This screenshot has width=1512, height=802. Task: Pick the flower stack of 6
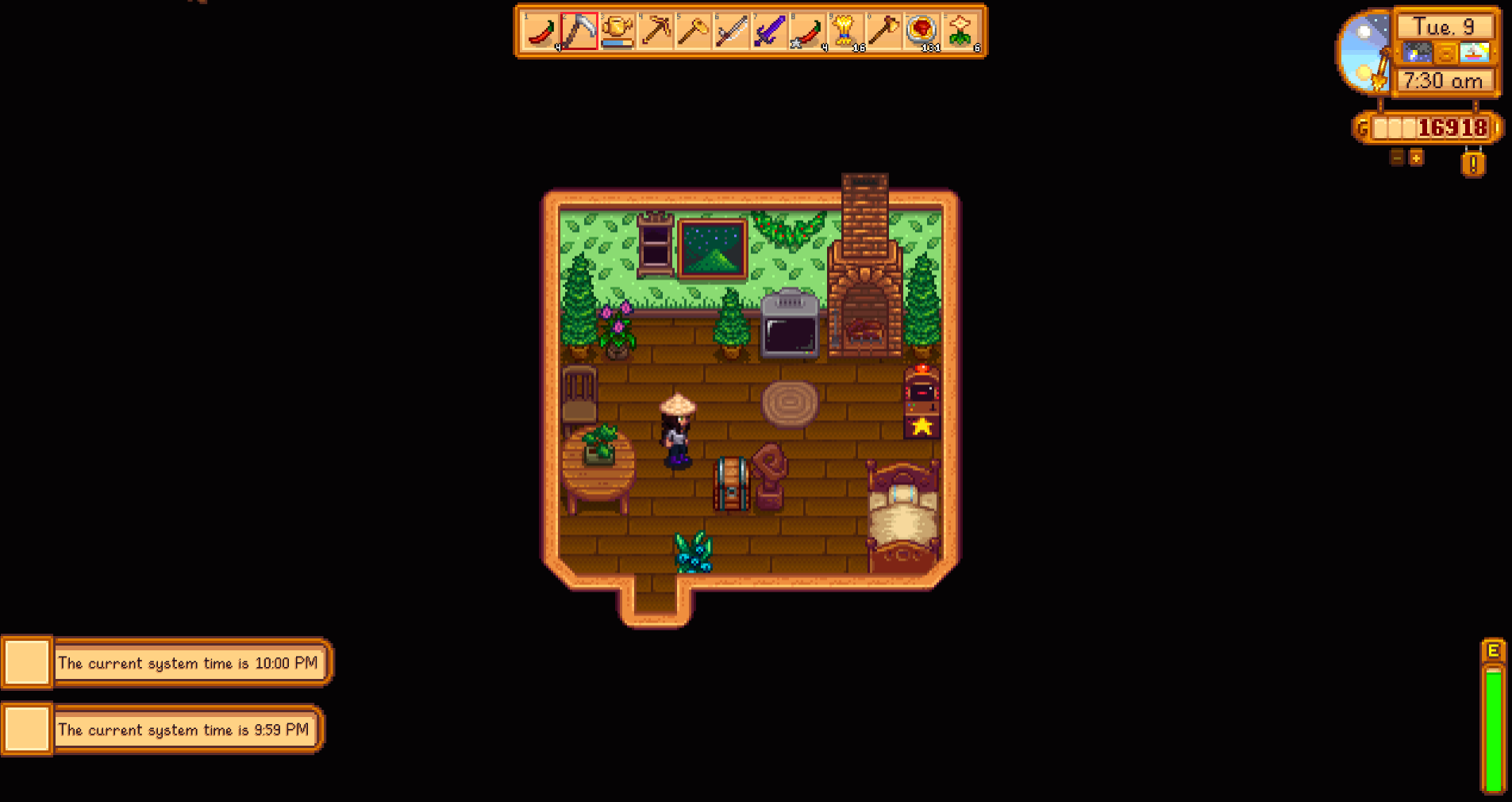961,32
